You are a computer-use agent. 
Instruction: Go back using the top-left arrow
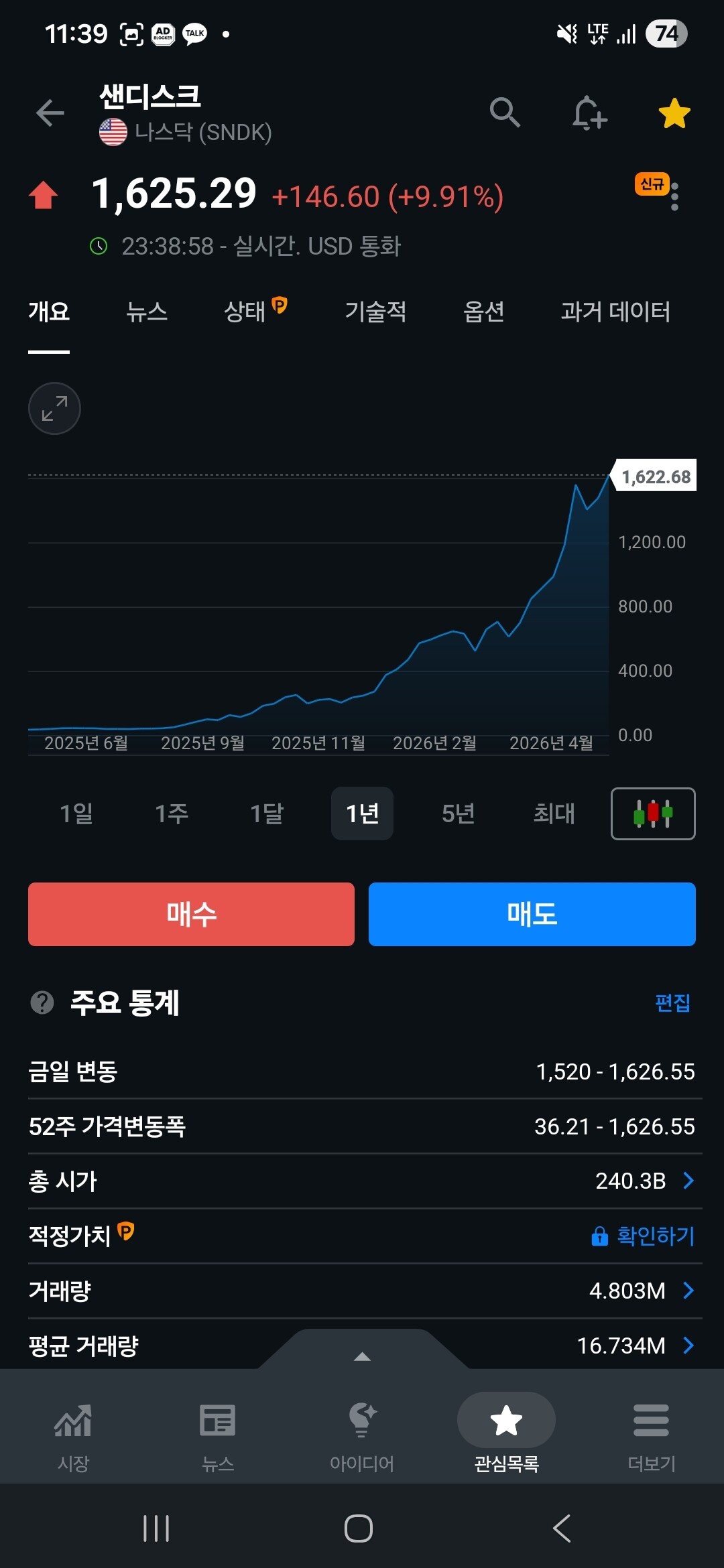click(50, 113)
